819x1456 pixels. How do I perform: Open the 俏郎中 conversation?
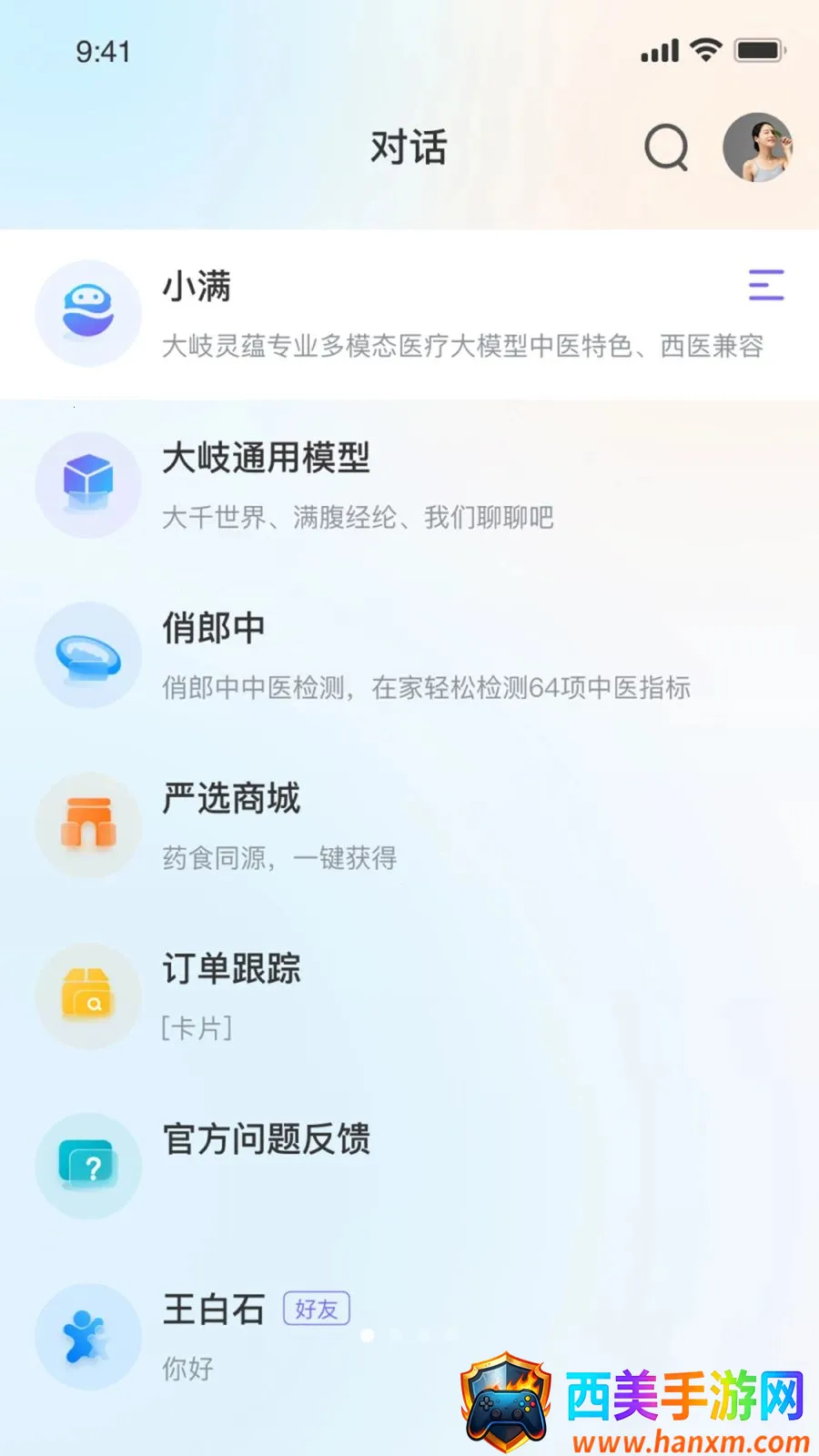click(x=409, y=655)
